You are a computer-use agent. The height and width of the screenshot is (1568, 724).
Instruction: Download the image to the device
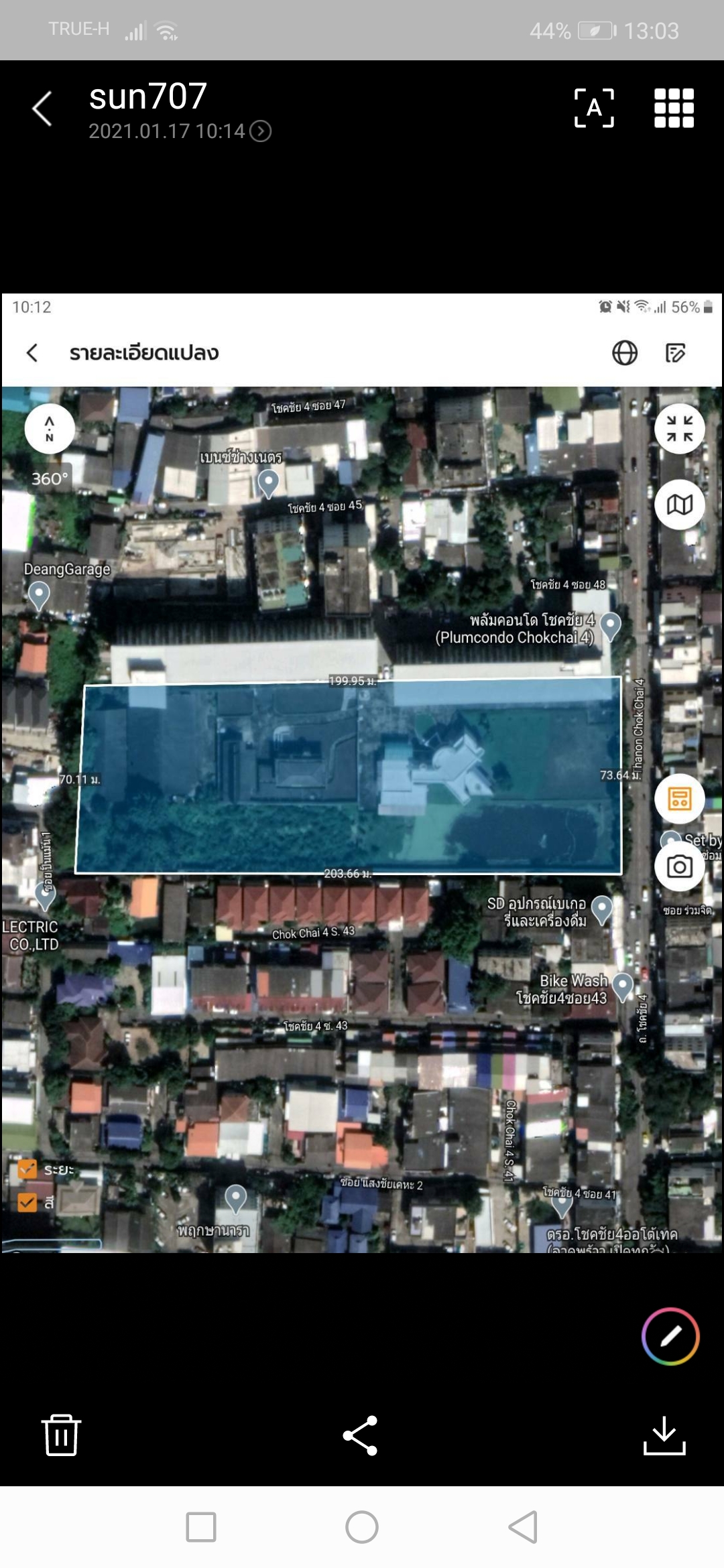coord(664,1435)
